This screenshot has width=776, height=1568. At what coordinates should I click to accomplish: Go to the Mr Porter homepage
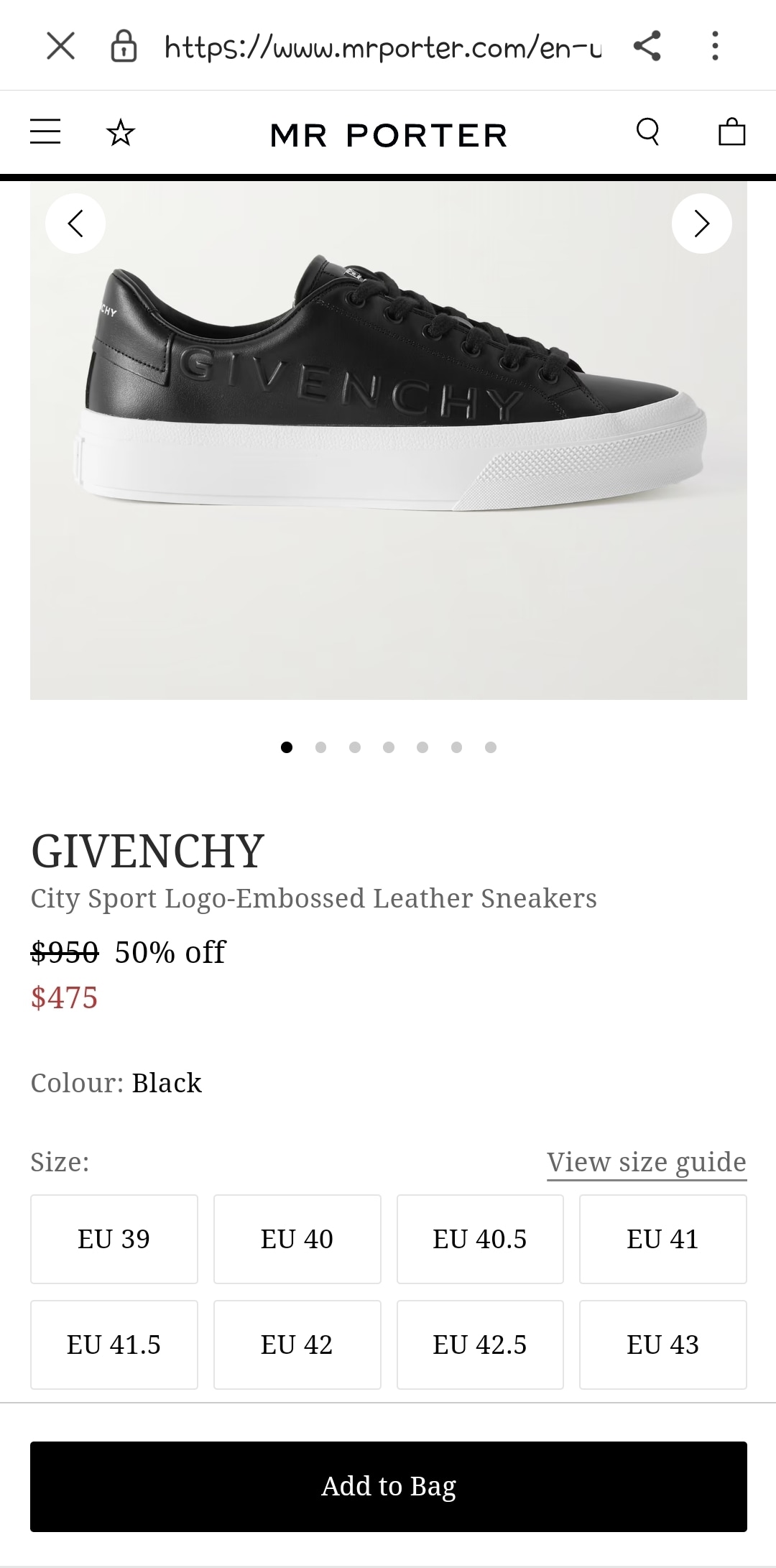(389, 135)
